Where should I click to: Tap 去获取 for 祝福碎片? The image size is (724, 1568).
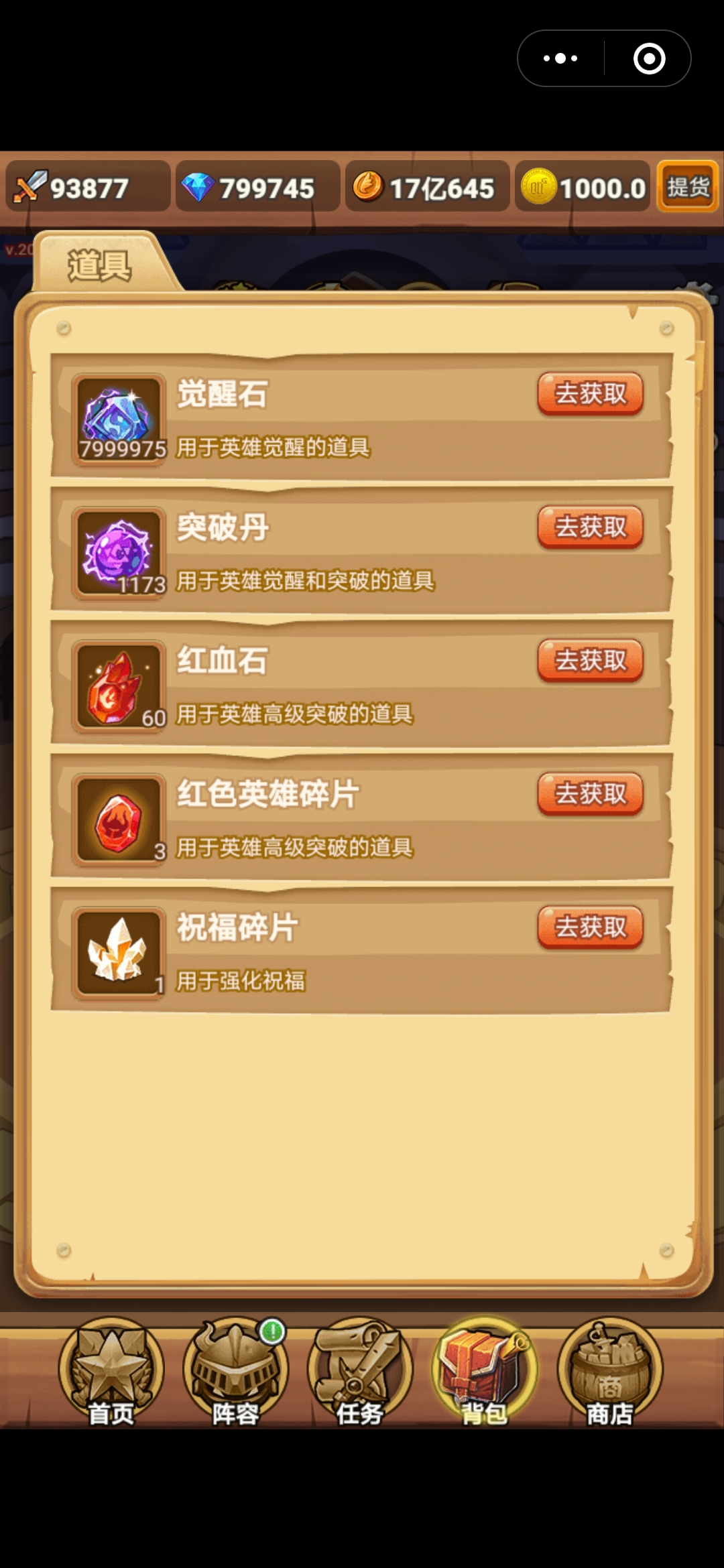click(x=590, y=927)
